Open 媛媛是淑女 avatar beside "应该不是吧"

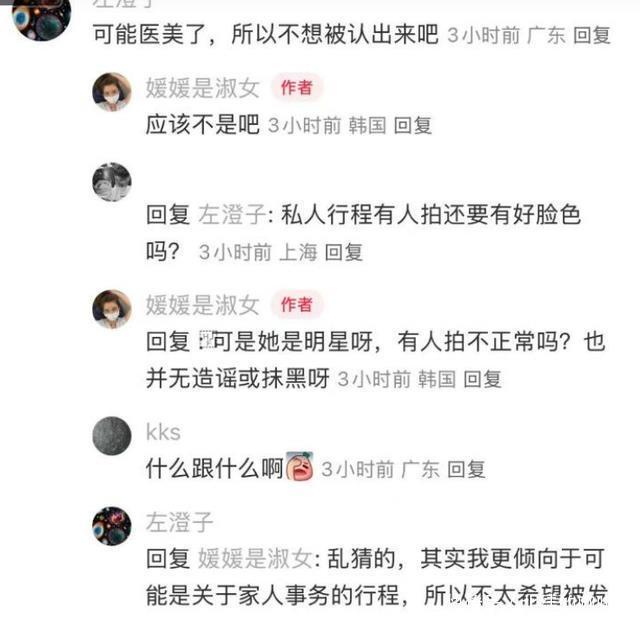click(x=112, y=91)
